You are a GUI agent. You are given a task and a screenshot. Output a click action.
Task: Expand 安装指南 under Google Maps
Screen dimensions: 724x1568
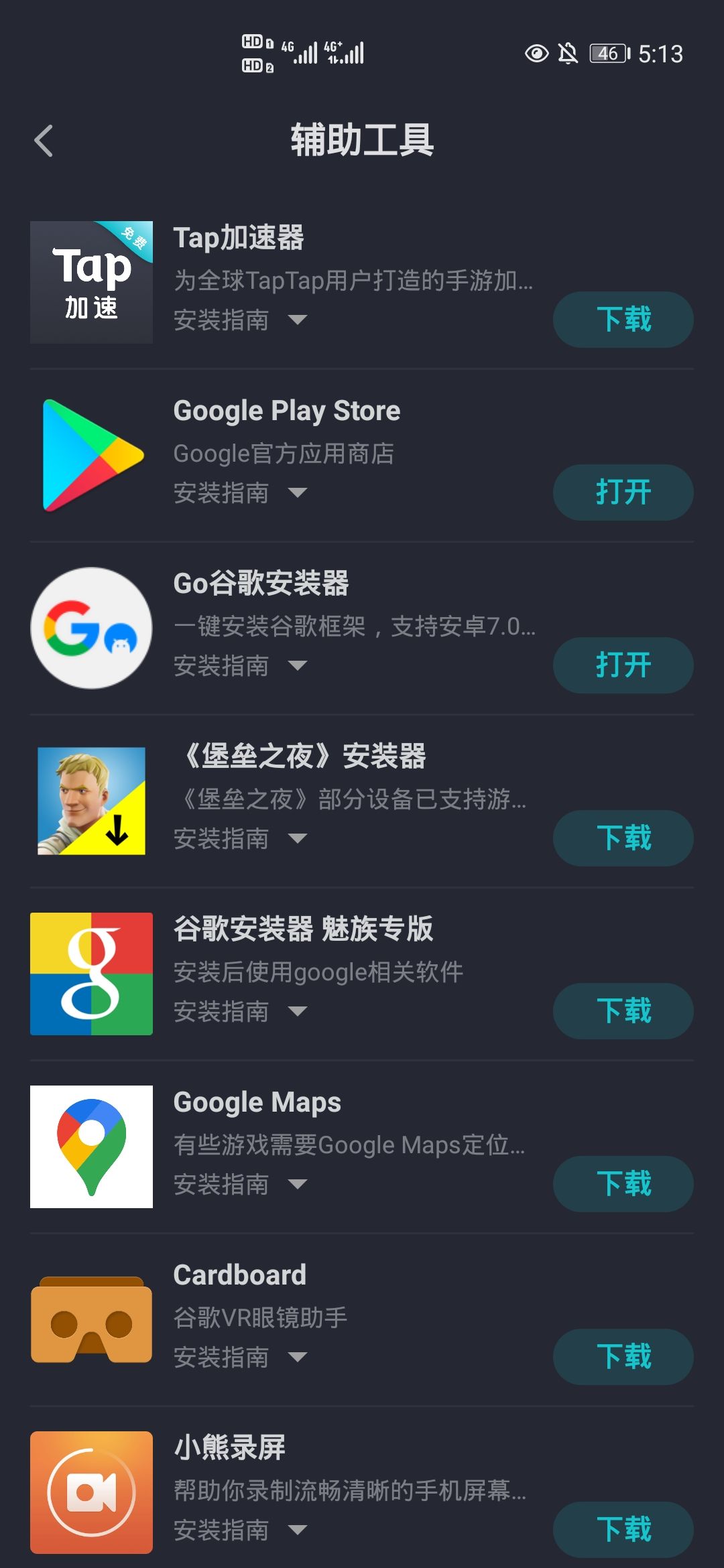[x=238, y=1185]
